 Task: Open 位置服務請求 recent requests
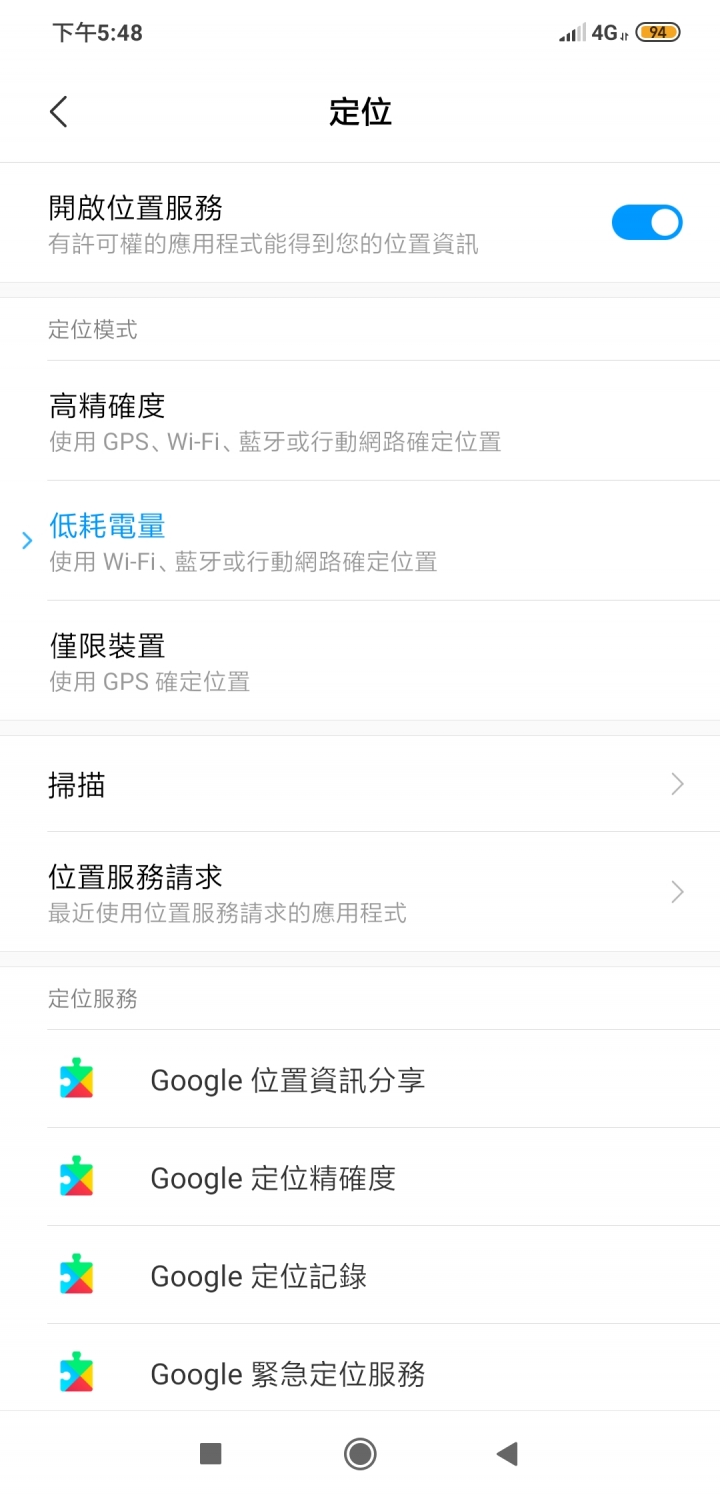pos(360,892)
